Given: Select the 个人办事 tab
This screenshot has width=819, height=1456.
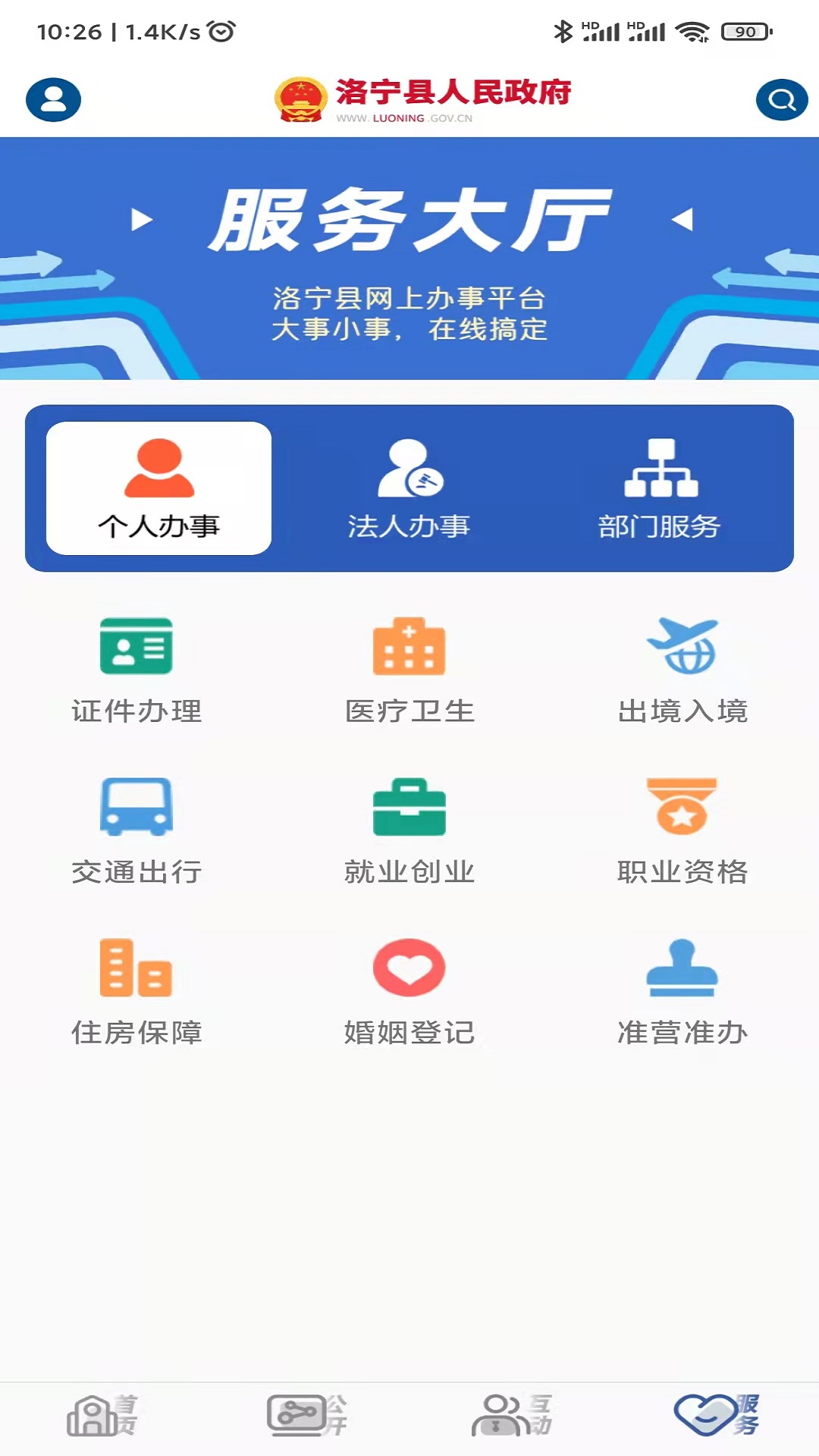Looking at the screenshot, I should click(158, 488).
